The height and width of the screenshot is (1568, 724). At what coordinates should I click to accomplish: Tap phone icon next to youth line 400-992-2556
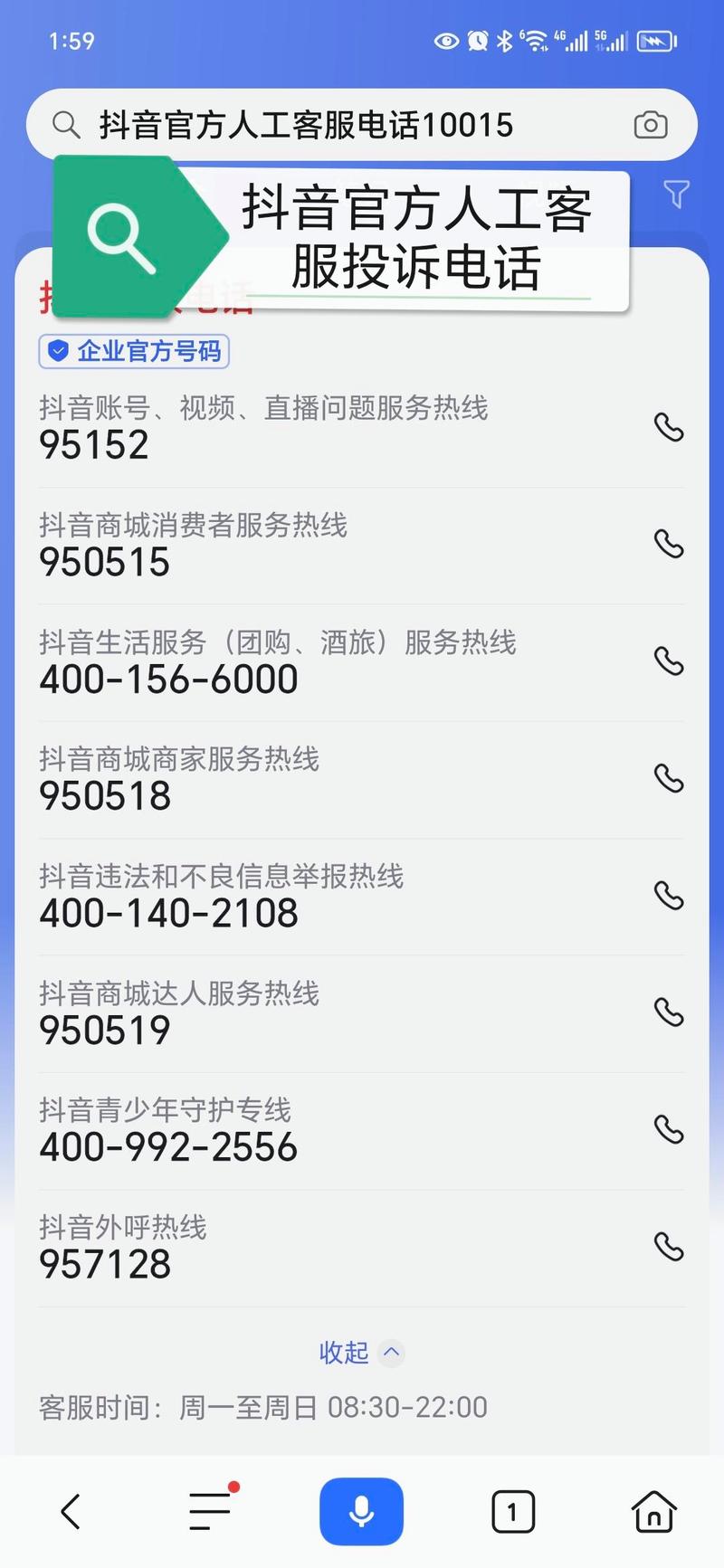[670, 1129]
